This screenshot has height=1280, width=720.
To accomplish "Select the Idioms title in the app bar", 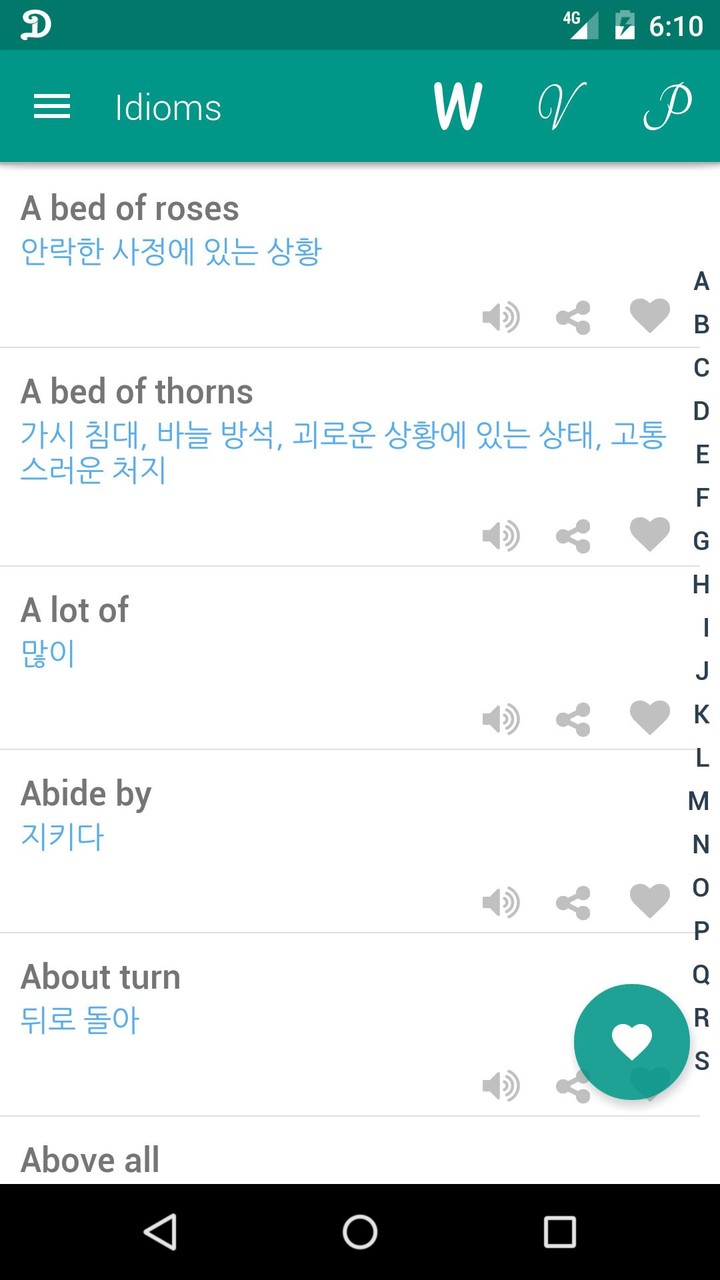I will 168,108.
